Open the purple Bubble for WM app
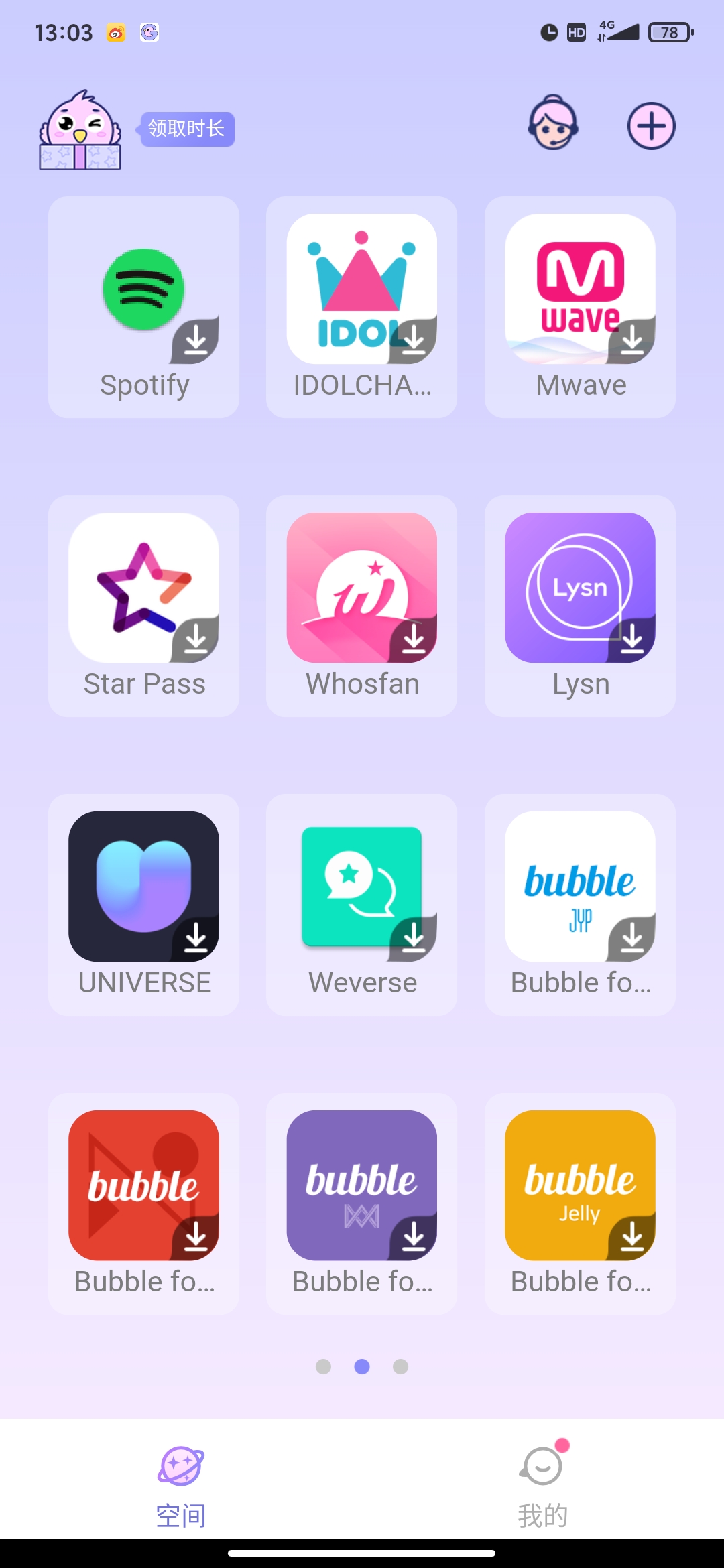The width and height of the screenshot is (724, 1568). coord(361,1183)
